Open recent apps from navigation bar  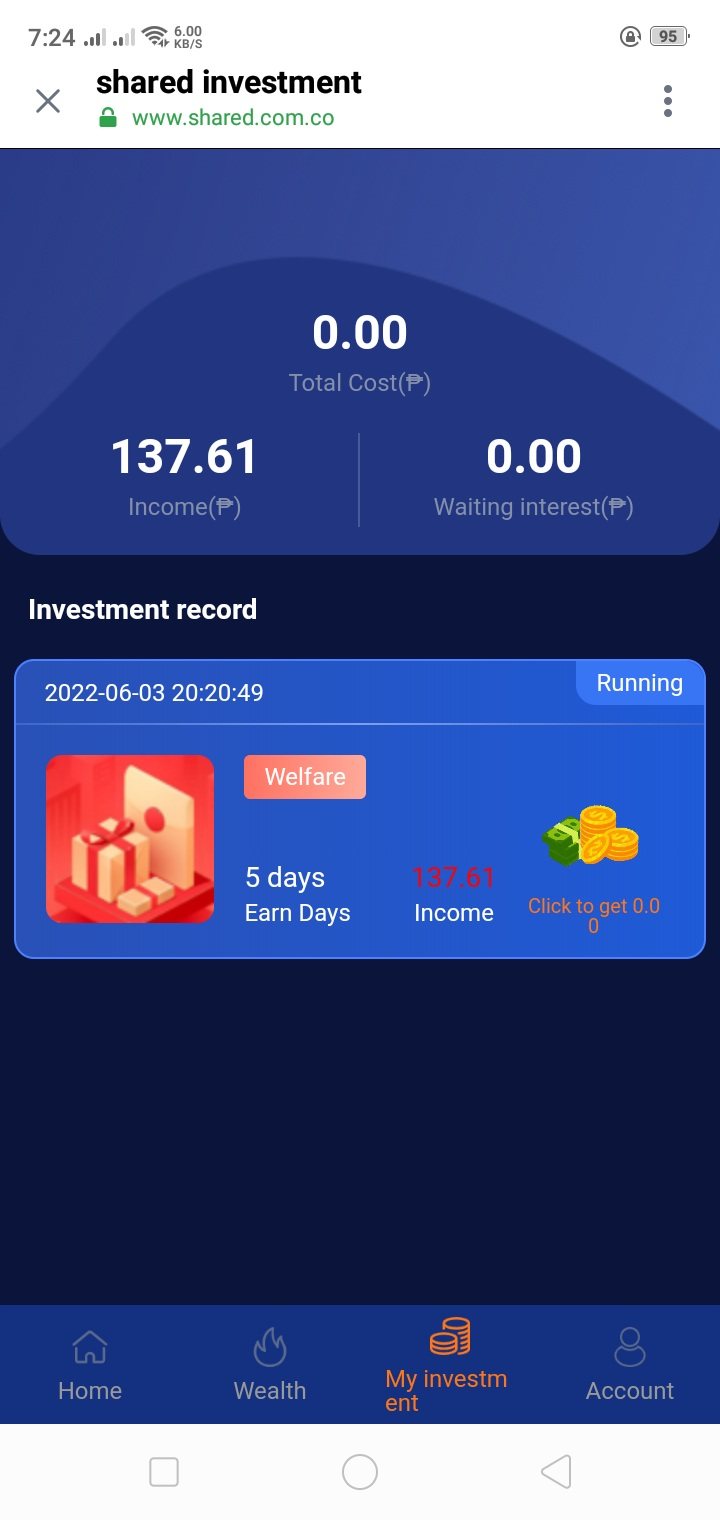pyautogui.click(x=164, y=1472)
